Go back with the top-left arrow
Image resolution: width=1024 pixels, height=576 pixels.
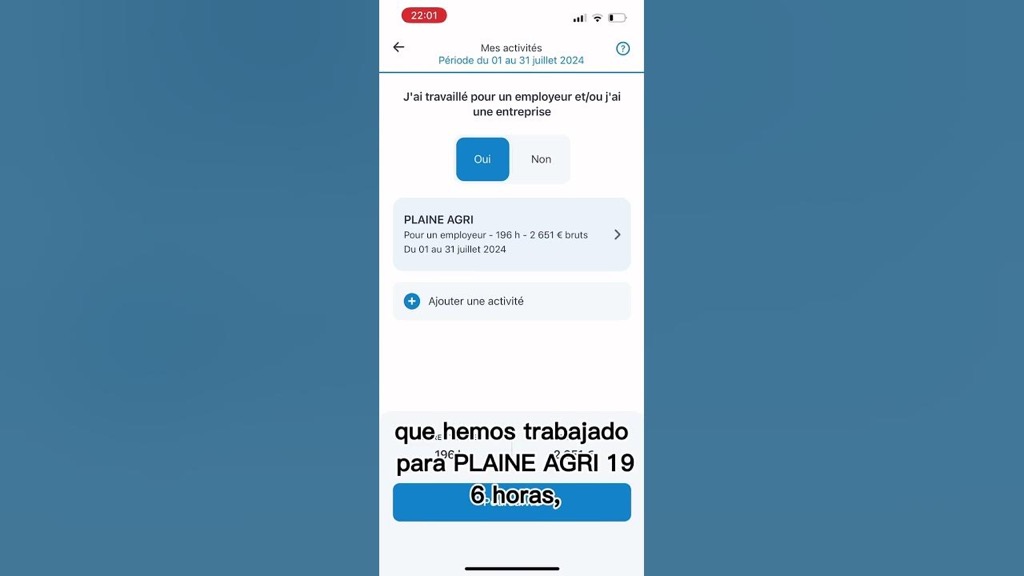(398, 47)
